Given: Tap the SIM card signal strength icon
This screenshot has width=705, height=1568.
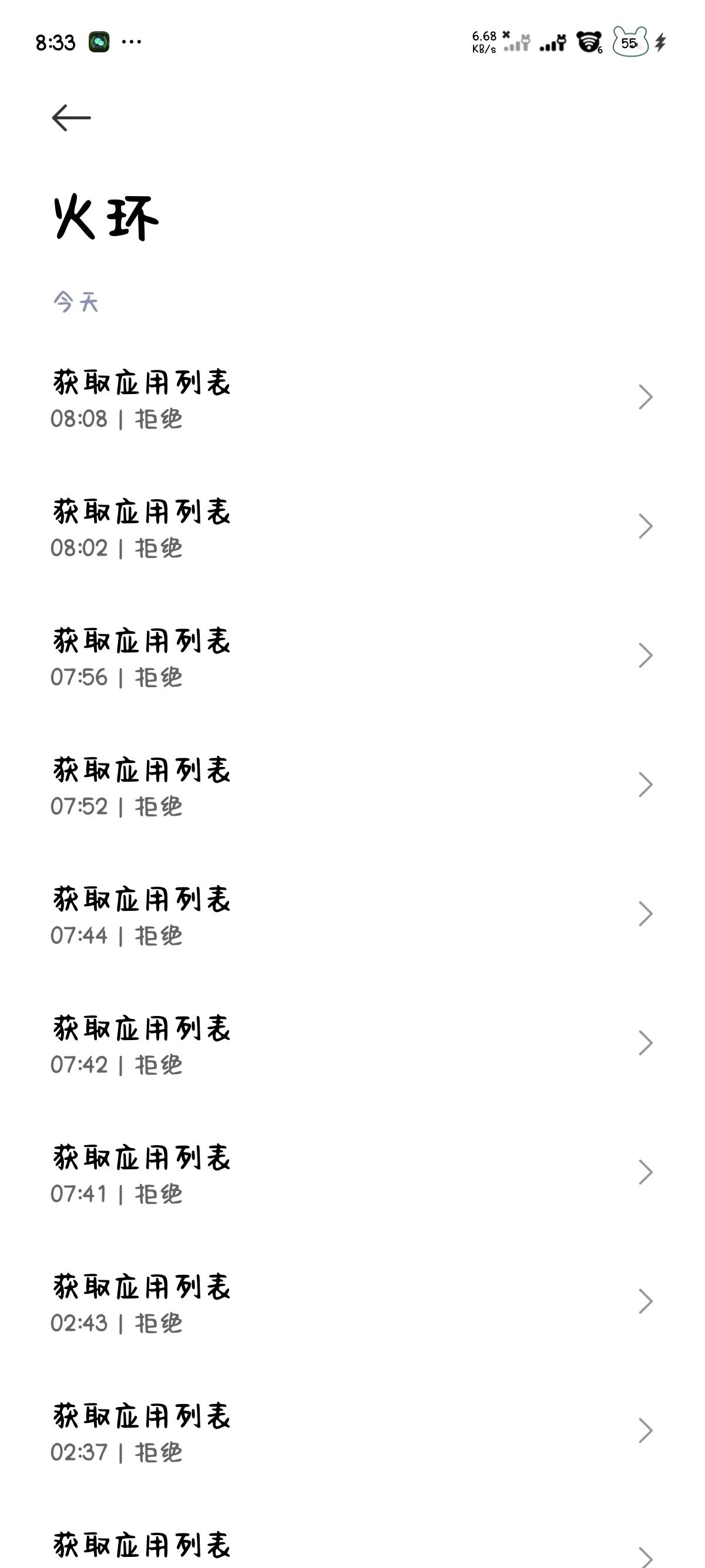Looking at the screenshot, I should 551,43.
